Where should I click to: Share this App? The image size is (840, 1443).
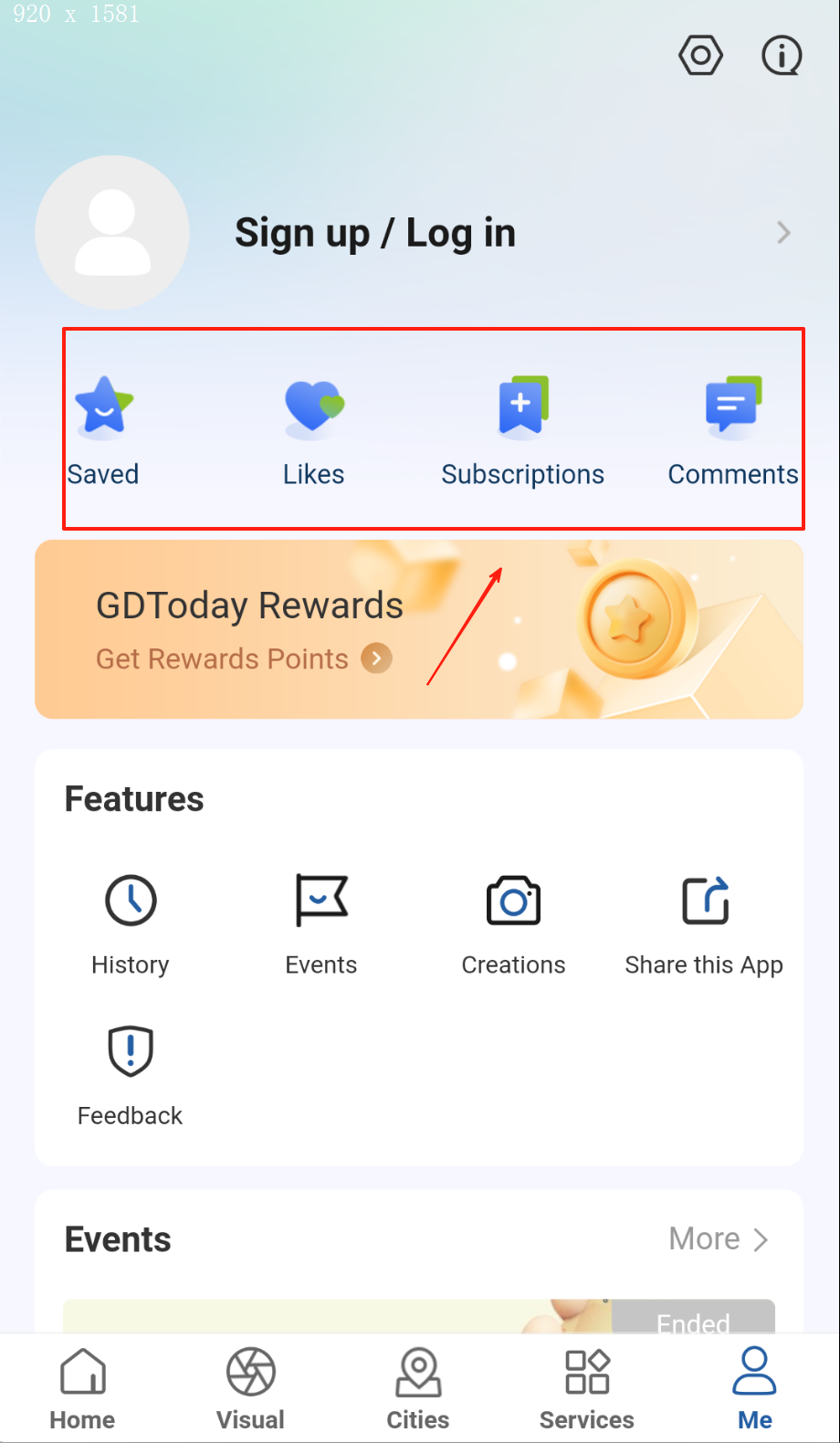[704, 923]
